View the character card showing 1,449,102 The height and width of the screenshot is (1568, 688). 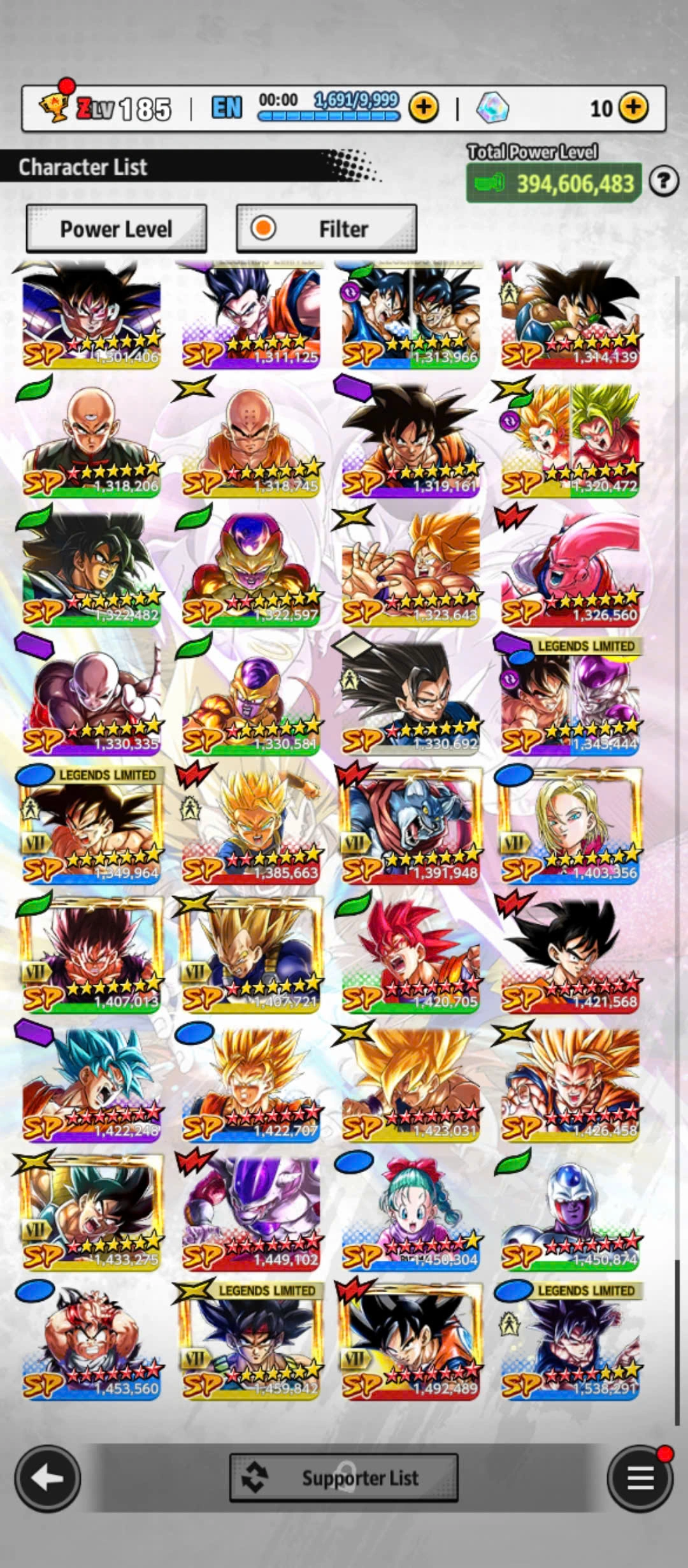[251, 1212]
